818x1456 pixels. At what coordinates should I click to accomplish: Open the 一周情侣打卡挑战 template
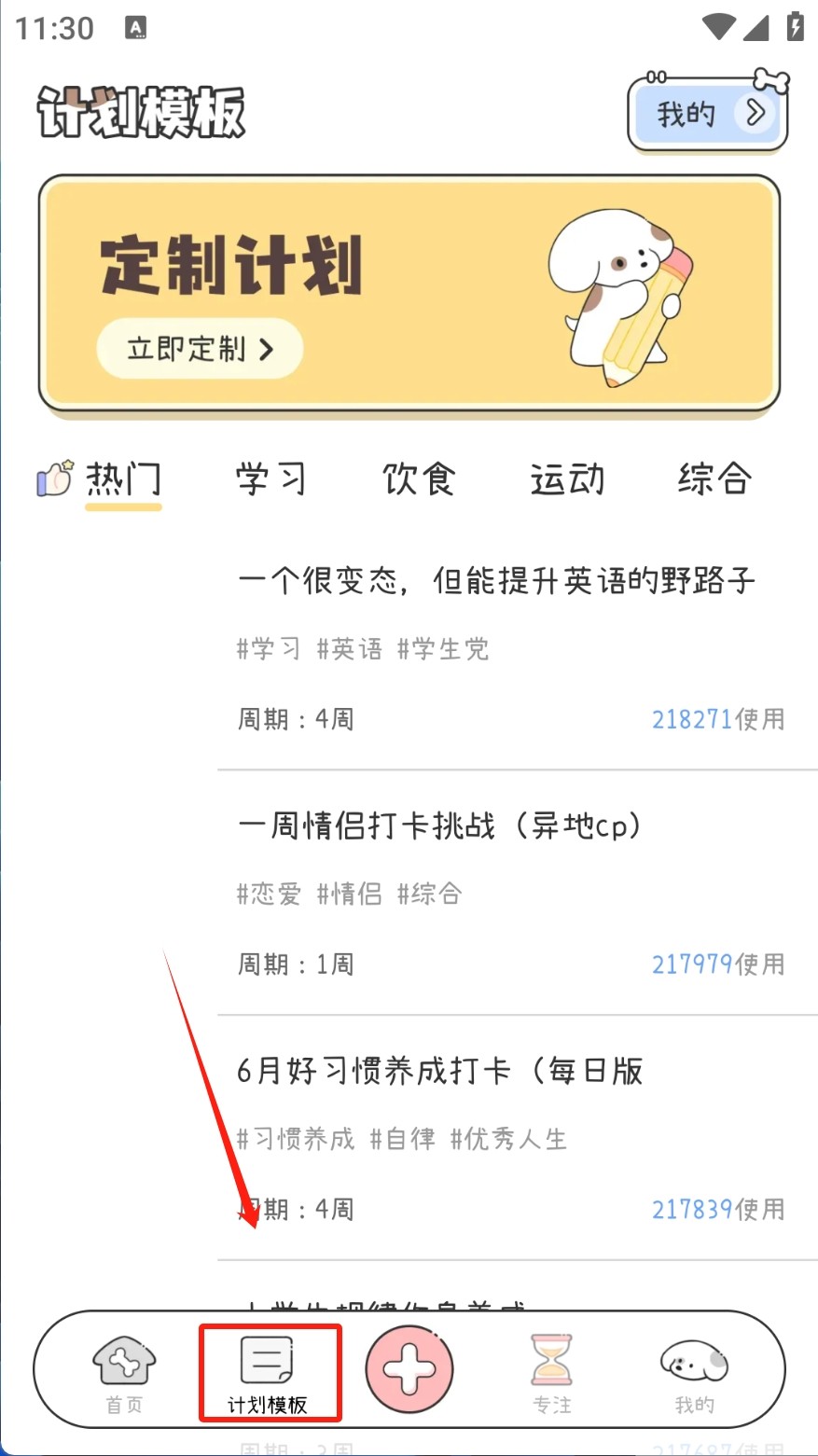440,826
